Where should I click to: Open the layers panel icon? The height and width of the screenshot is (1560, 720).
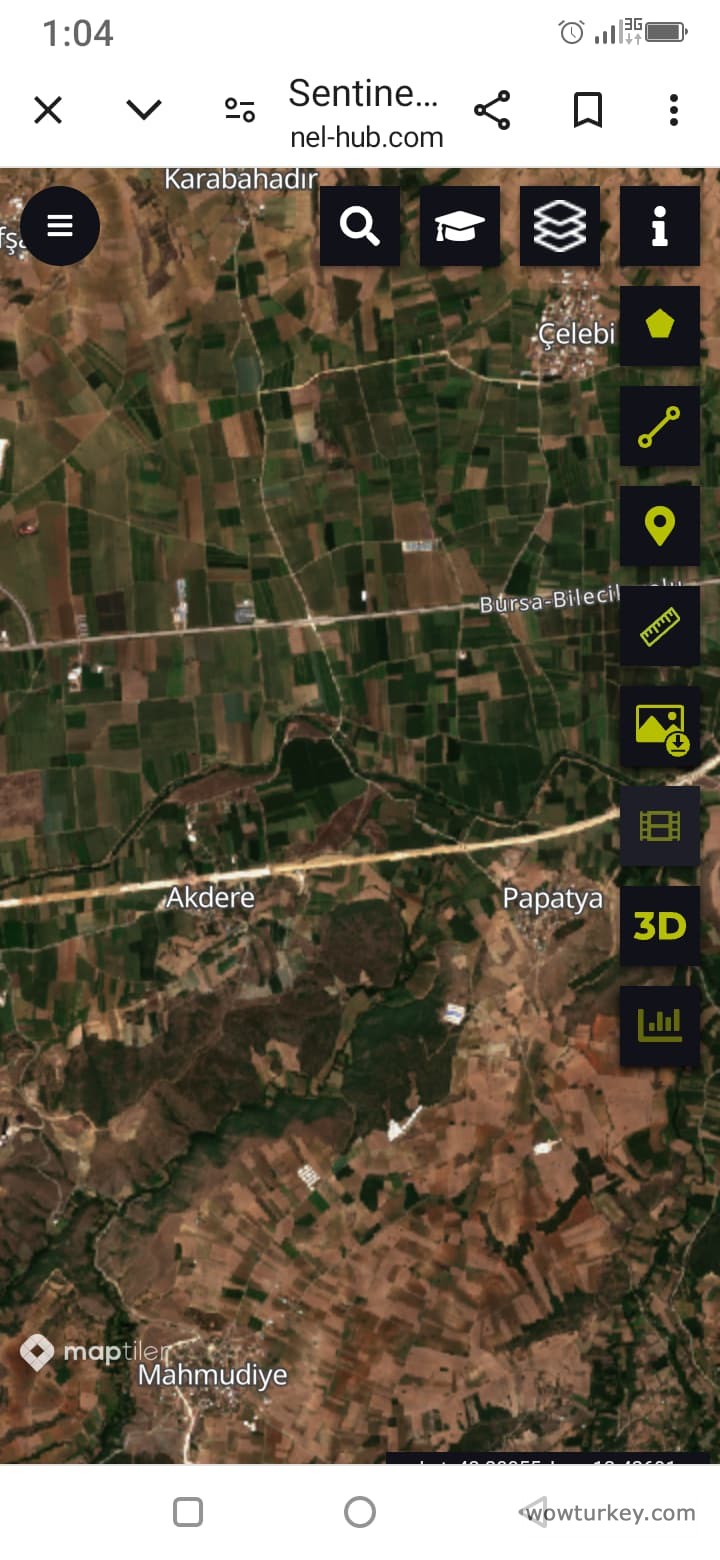(560, 226)
